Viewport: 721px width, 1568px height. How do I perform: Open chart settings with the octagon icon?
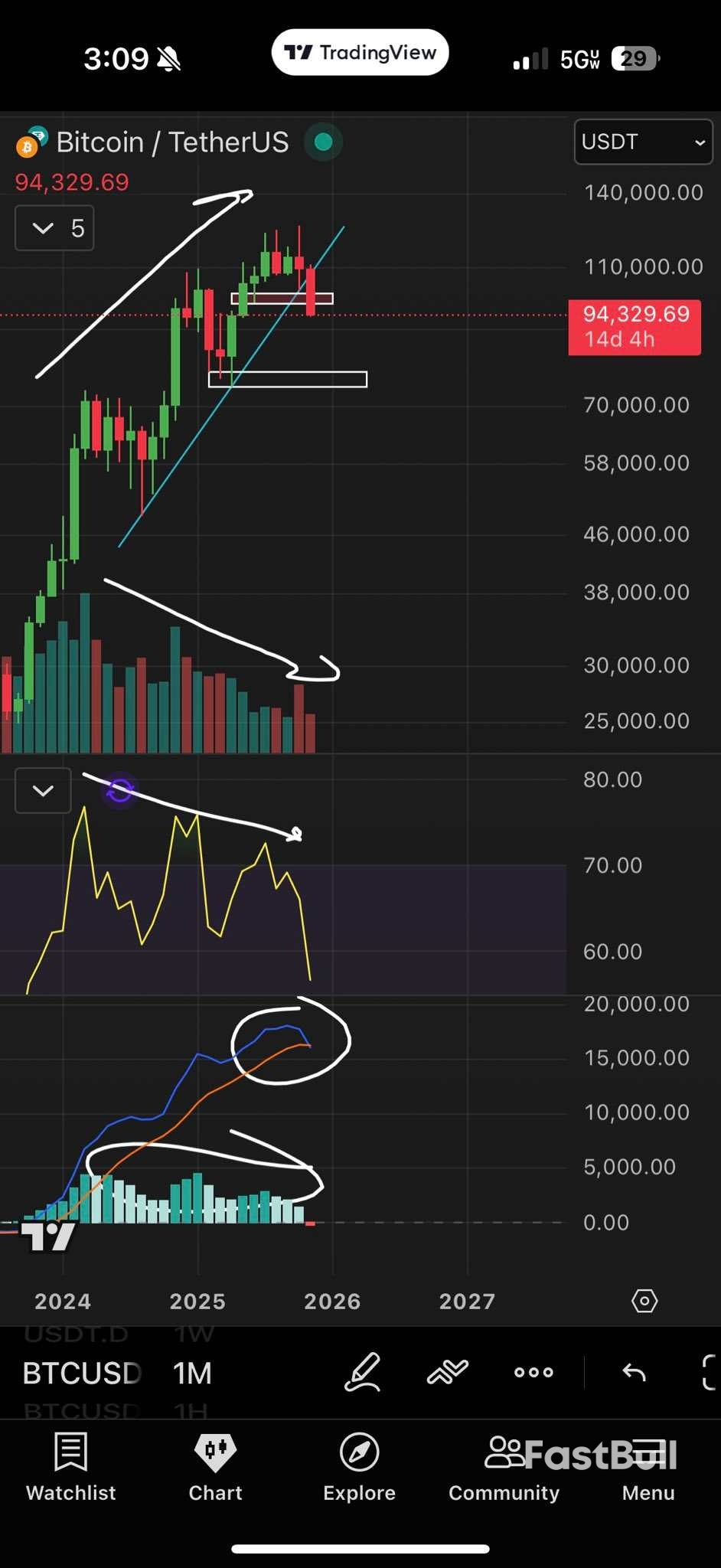pos(644,1300)
